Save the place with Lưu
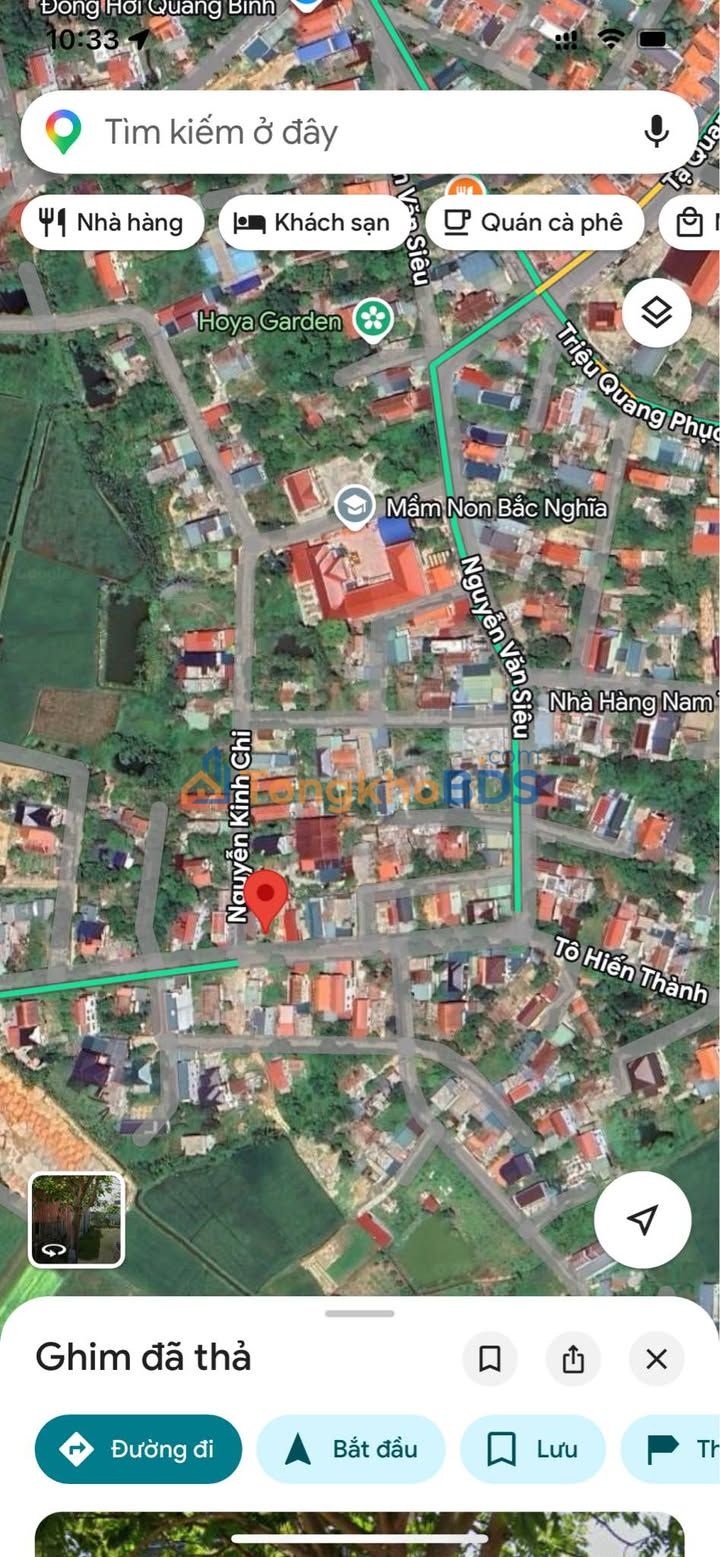720x1557 pixels. pos(532,1449)
